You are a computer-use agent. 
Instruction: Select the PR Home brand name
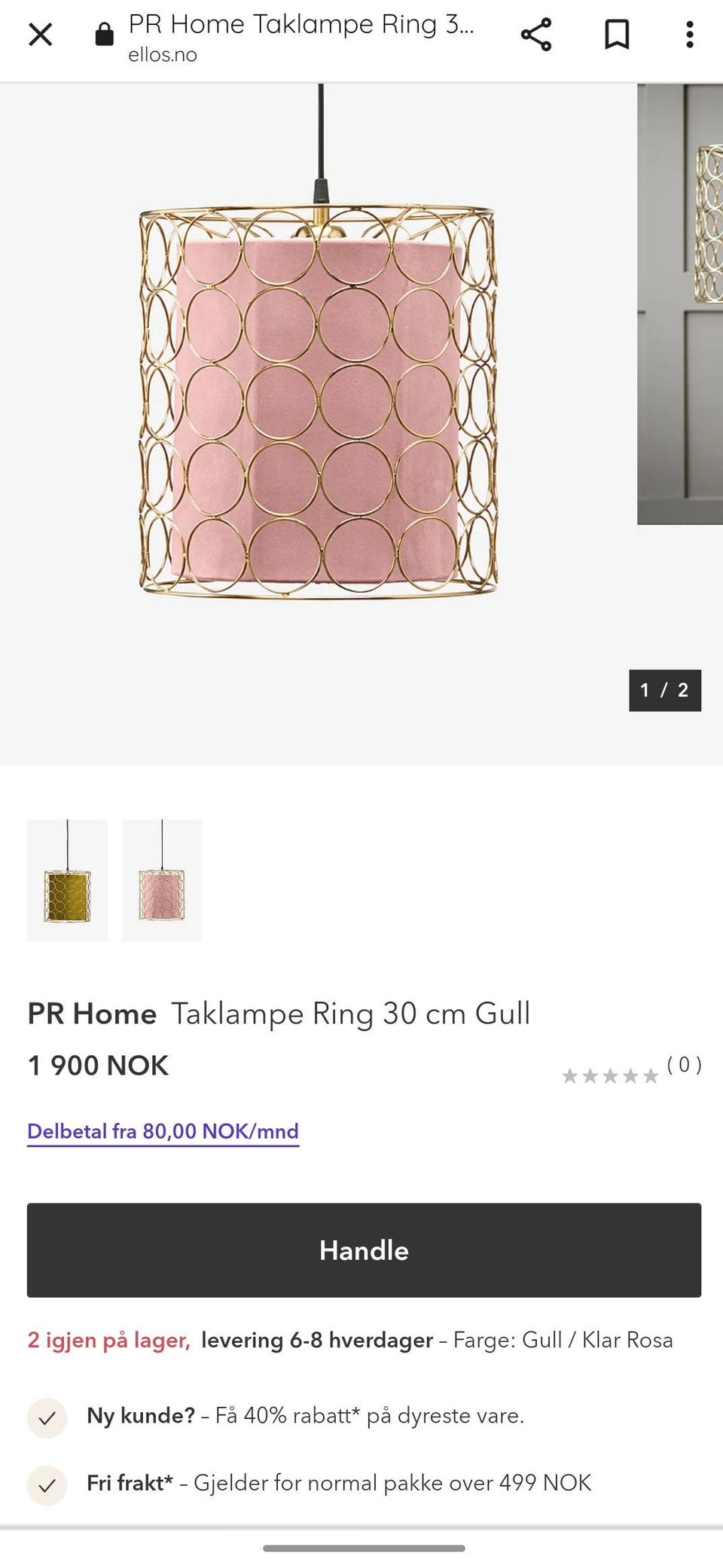[x=90, y=1014]
